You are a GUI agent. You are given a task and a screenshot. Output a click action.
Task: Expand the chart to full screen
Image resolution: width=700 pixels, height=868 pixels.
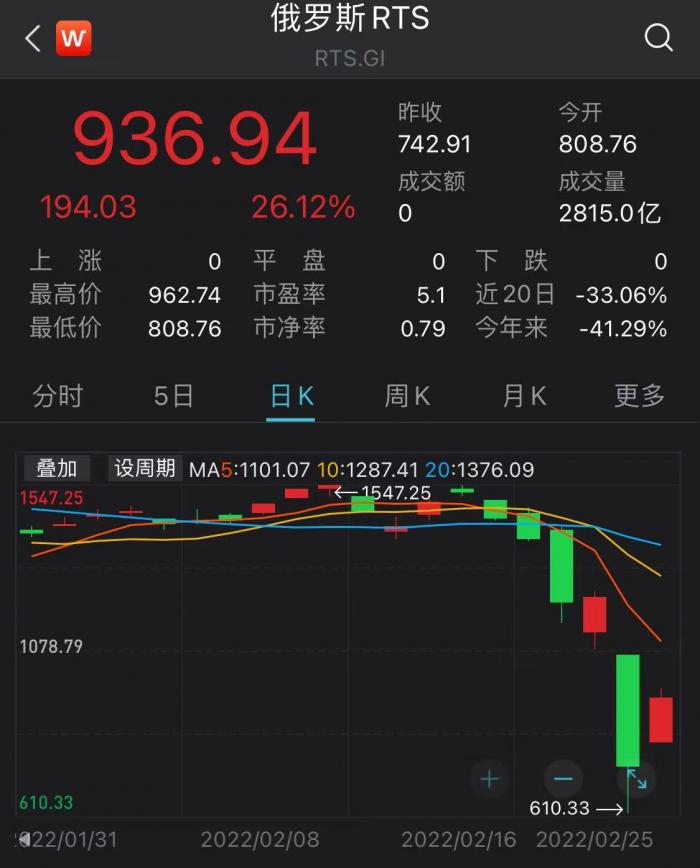[x=637, y=778]
